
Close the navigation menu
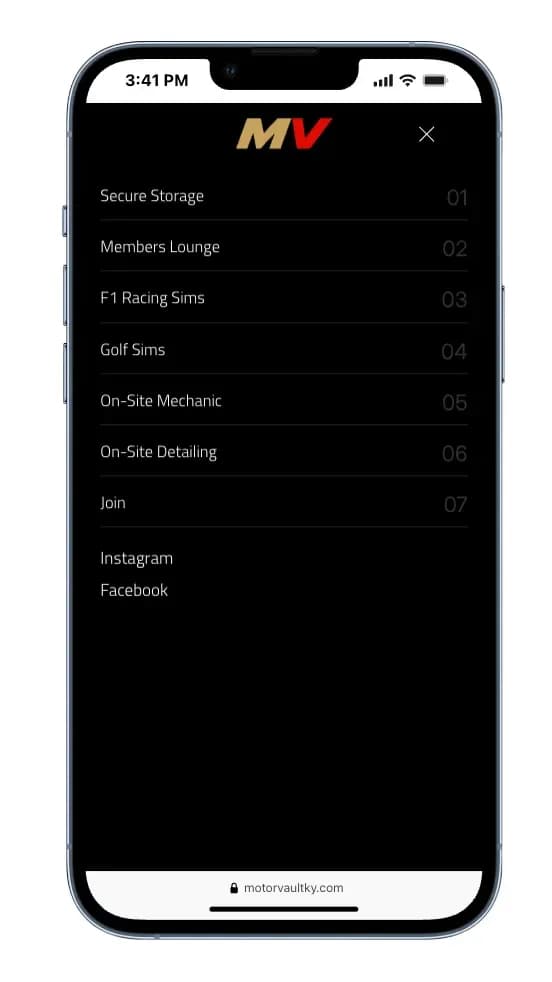click(426, 134)
